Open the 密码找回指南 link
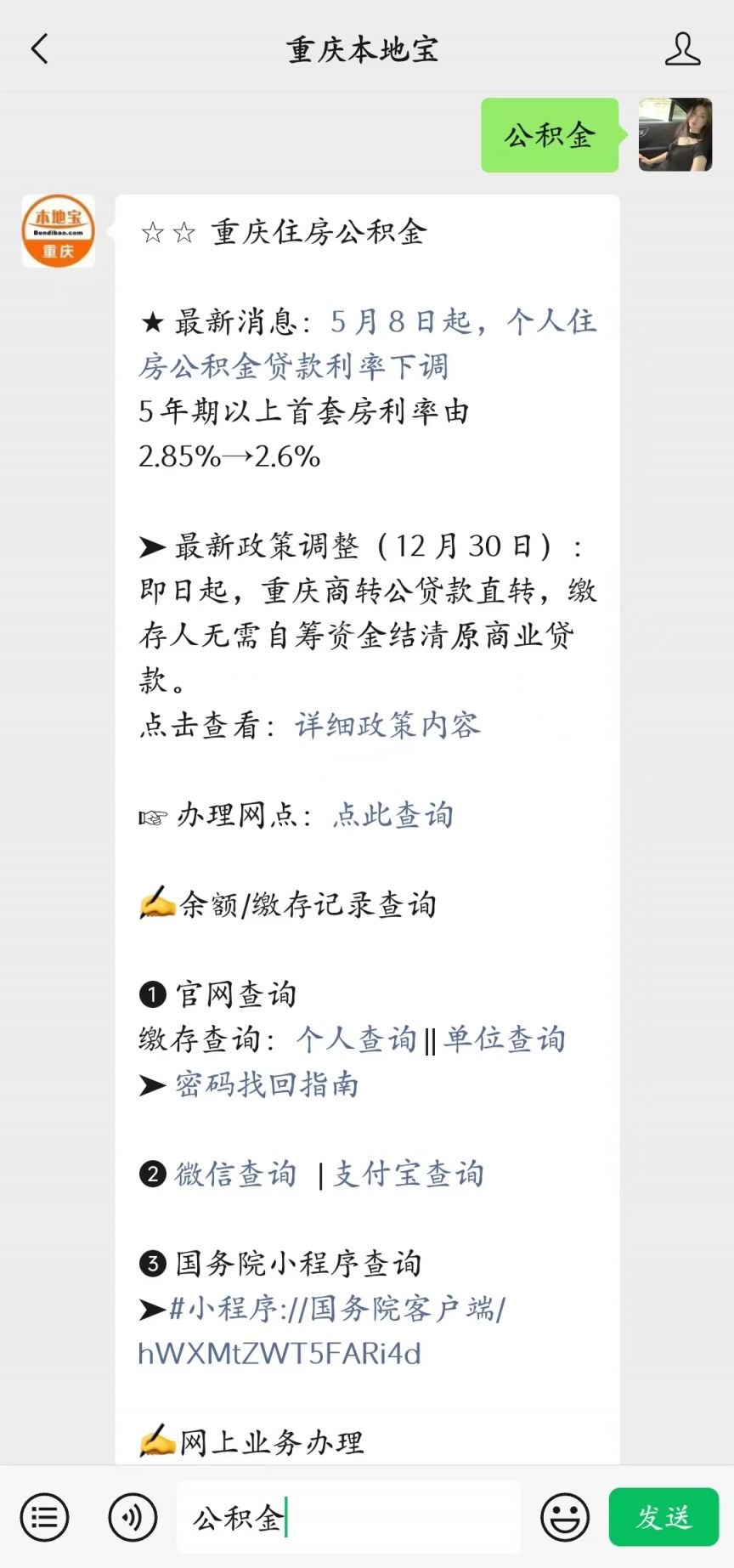 pyautogui.click(x=267, y=1084)
